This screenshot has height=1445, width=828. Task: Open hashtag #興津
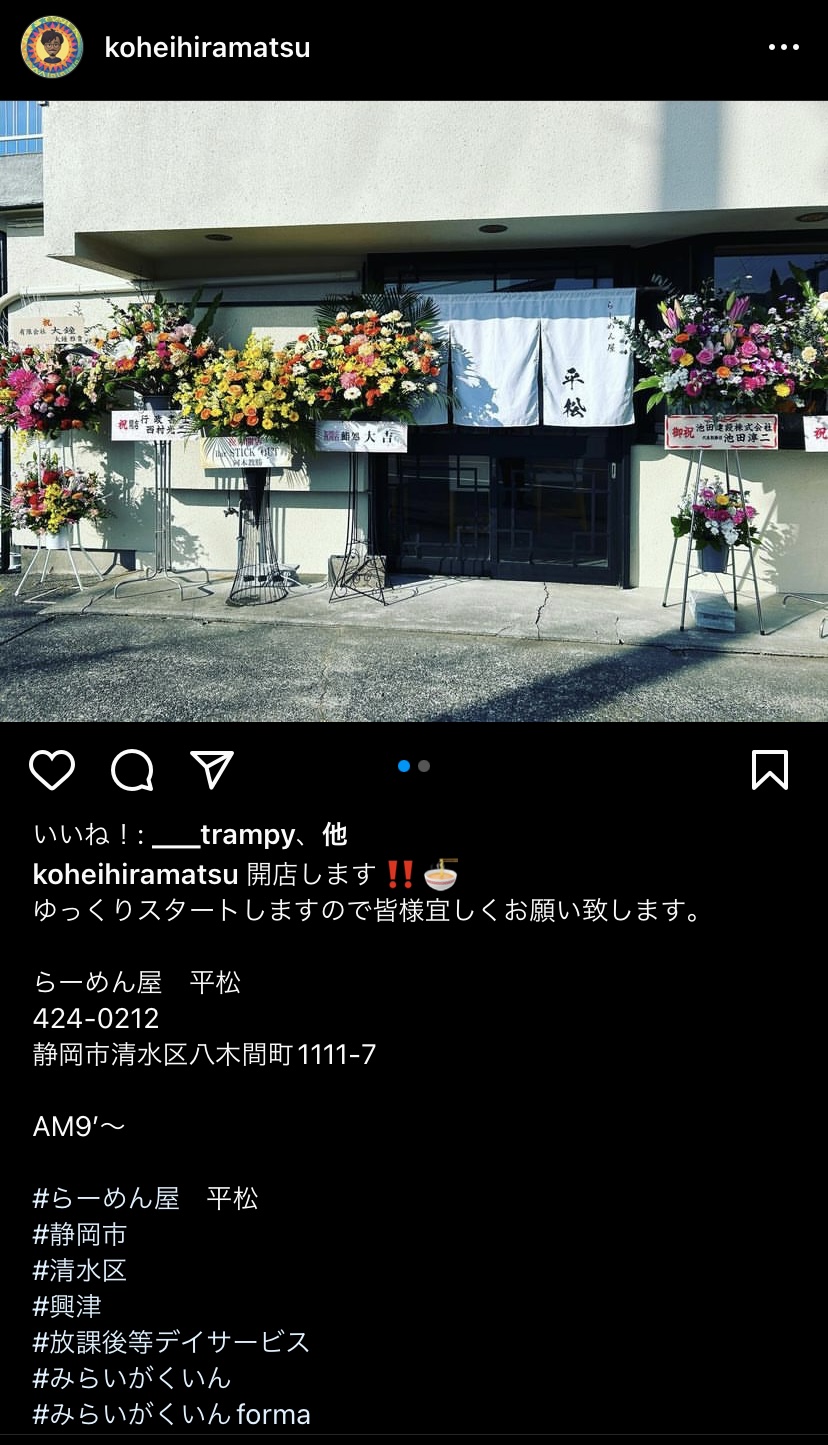coord(67,1307)
